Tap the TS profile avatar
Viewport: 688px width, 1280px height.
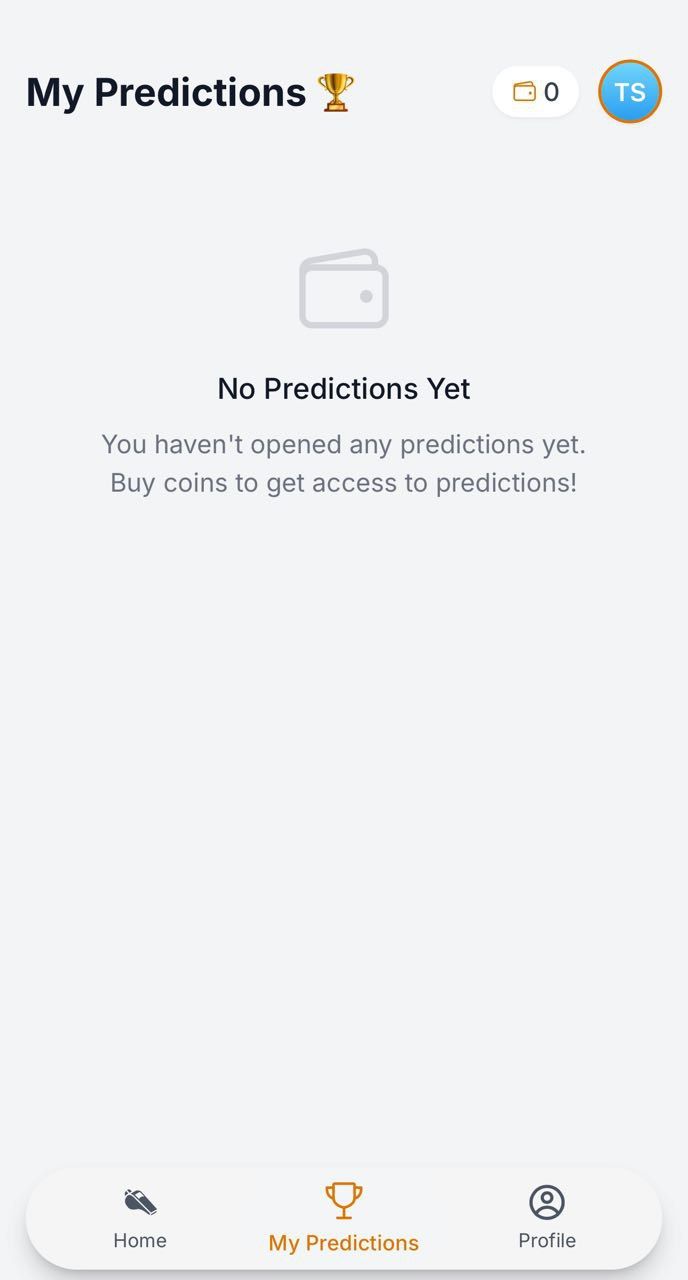click(x=630, y=92)
